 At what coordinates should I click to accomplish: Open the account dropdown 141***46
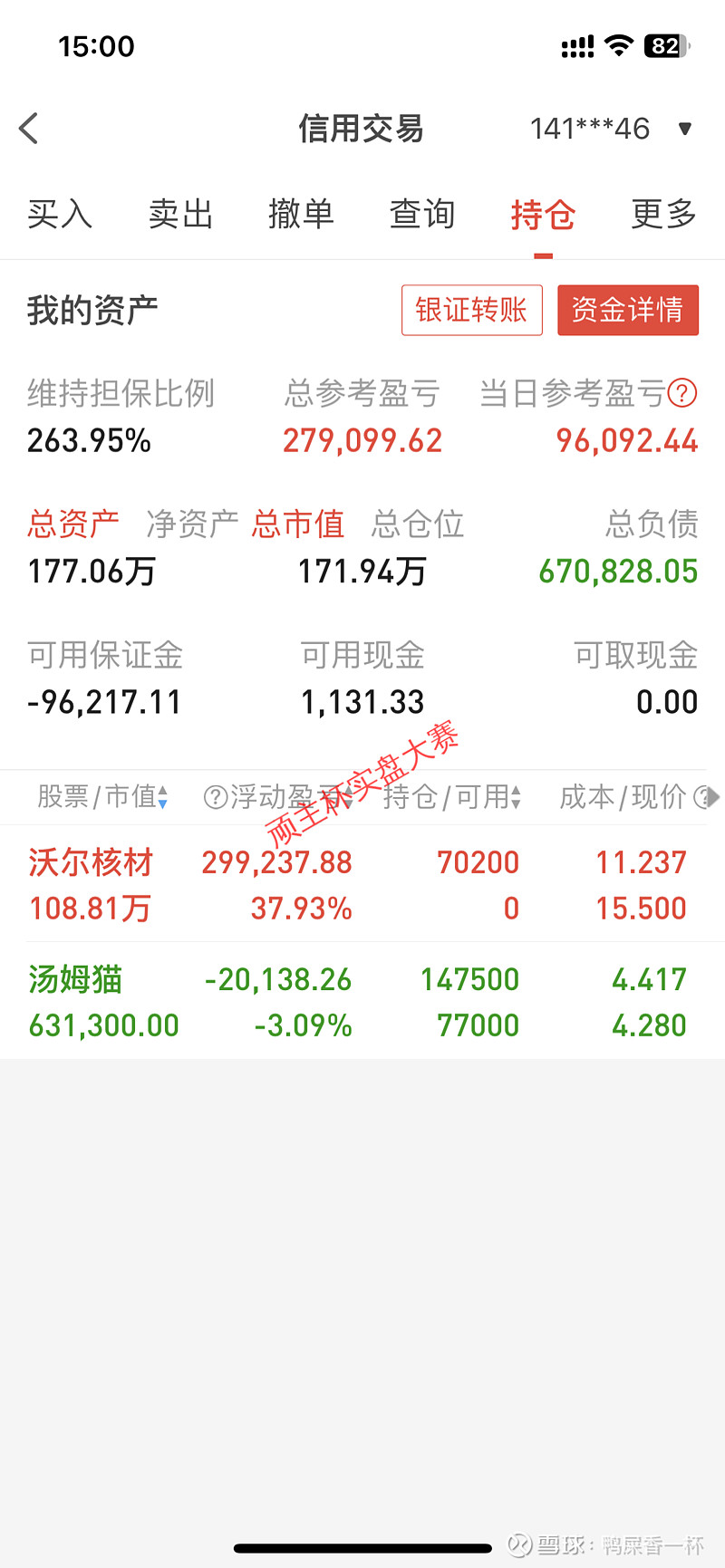pos(612,129)
